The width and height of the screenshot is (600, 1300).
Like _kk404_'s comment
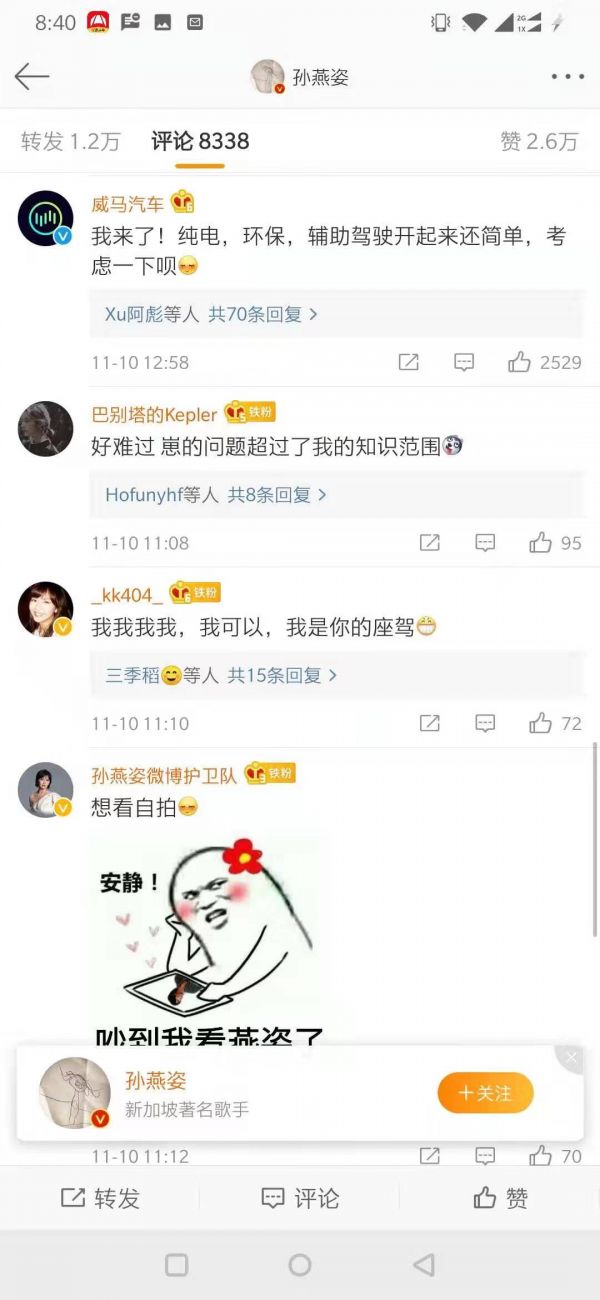[x=541, y=723]
